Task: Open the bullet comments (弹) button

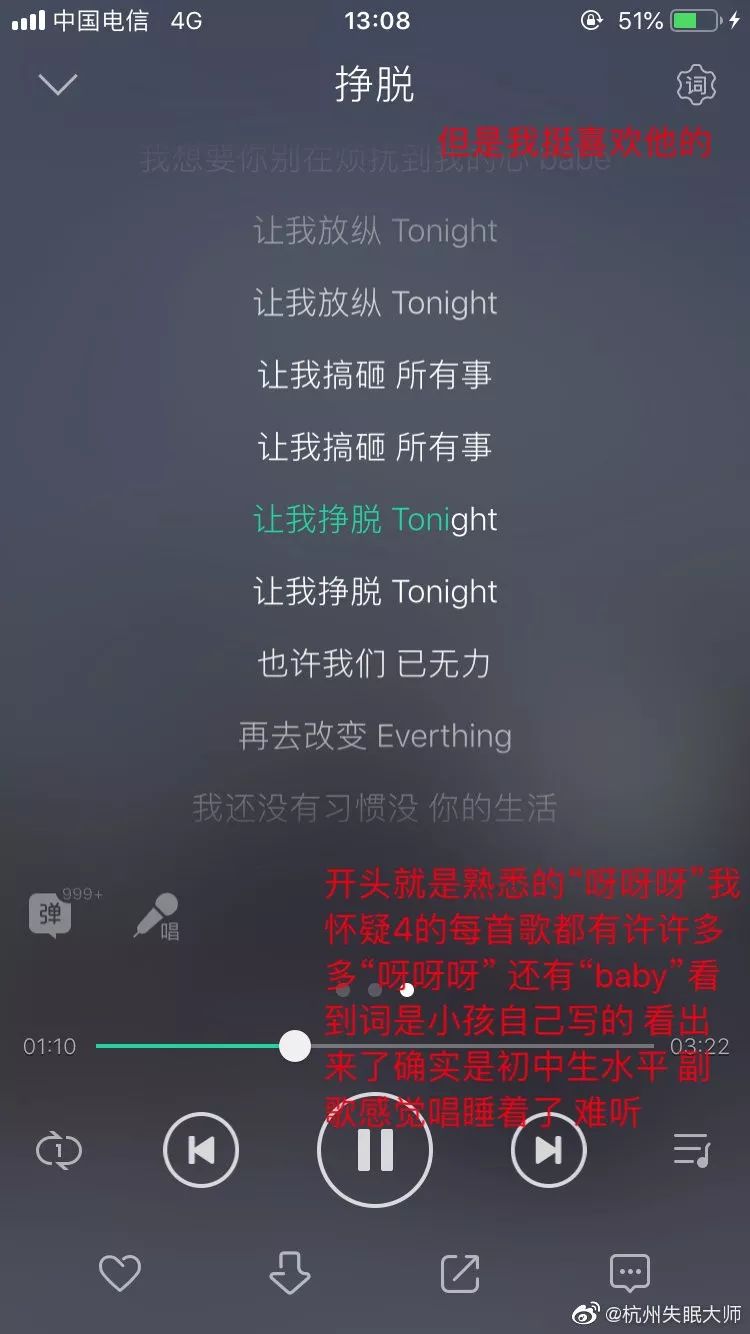Action: [50, 913]
